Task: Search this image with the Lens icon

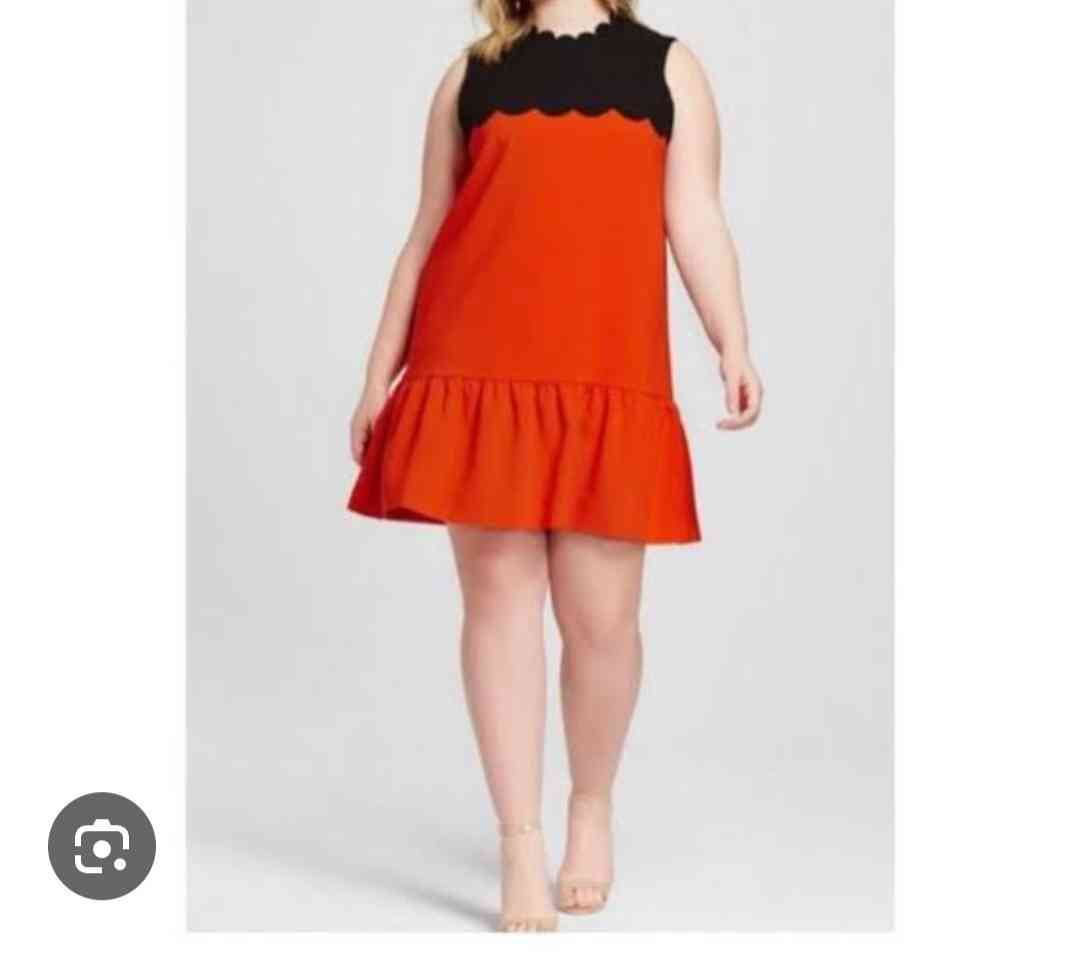Action: click(102, 846)
